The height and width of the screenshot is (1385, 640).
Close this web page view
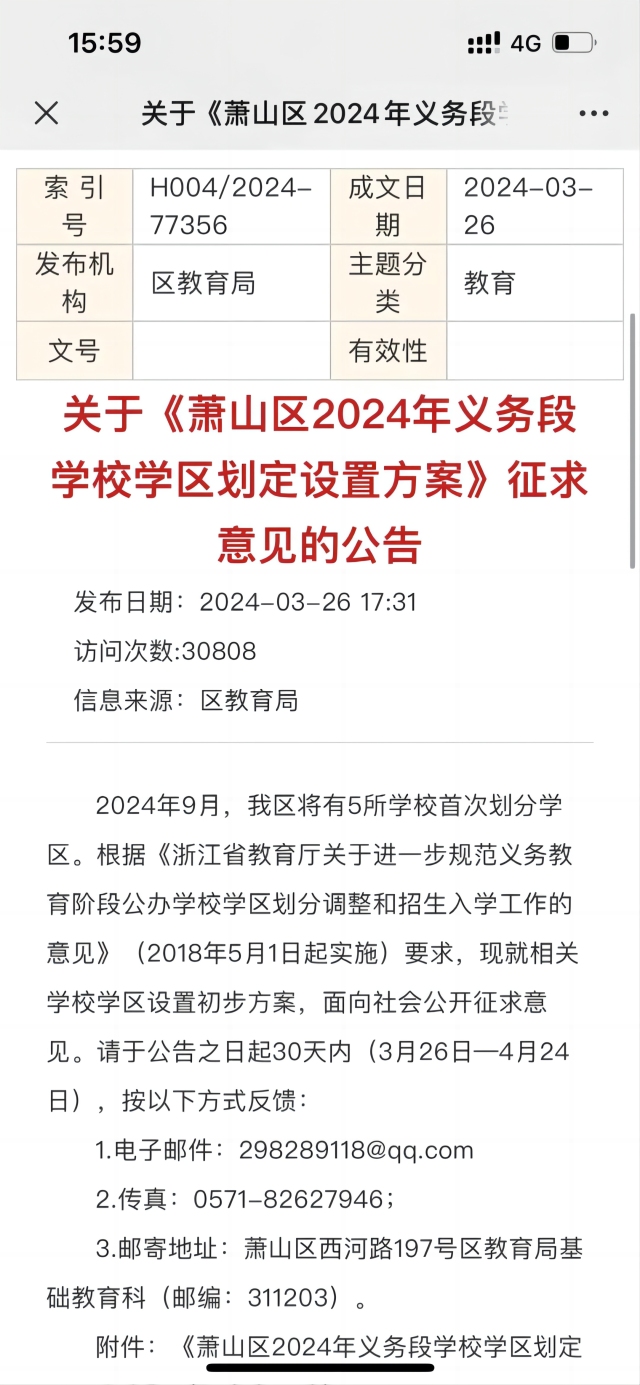click(47, 113)
